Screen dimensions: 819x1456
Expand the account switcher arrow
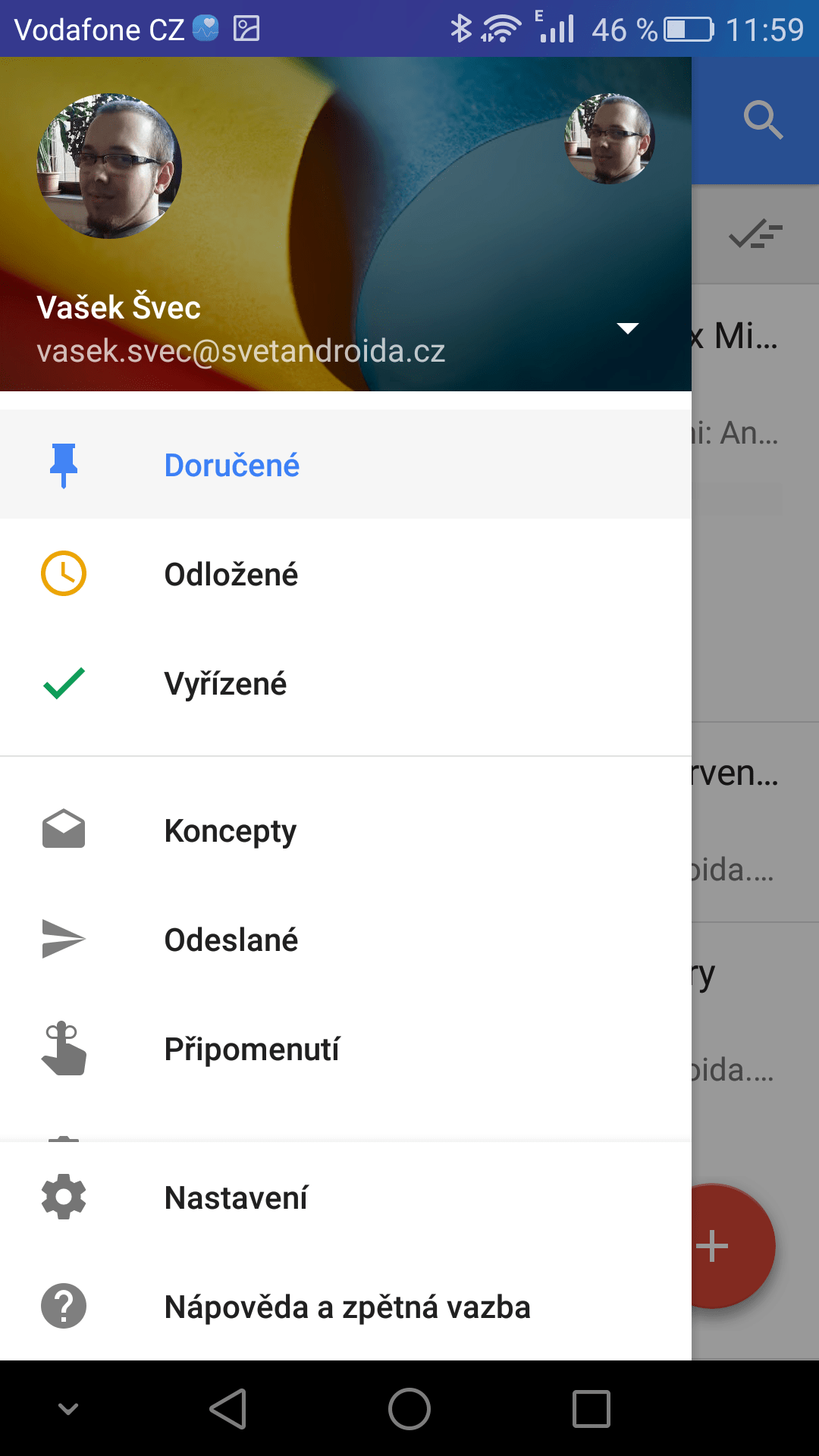click(x=628, y=328)
